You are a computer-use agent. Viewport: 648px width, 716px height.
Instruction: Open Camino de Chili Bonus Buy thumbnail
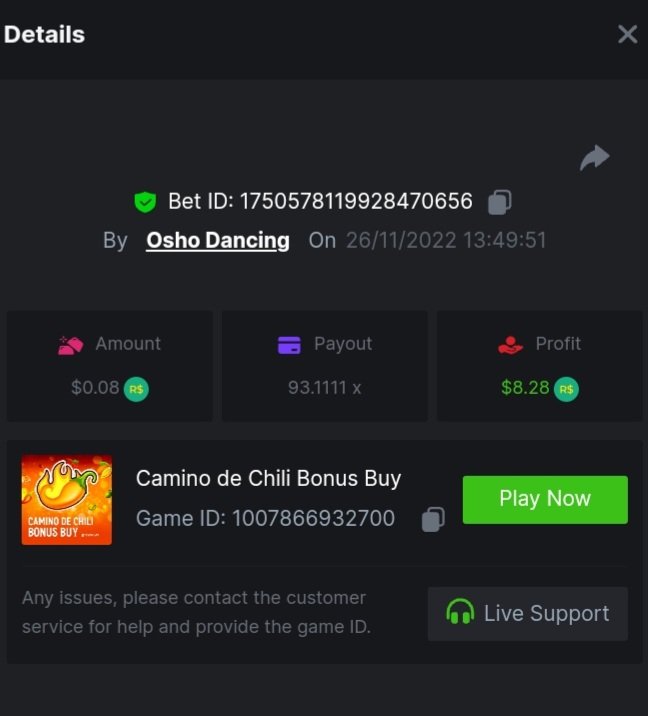66,500
